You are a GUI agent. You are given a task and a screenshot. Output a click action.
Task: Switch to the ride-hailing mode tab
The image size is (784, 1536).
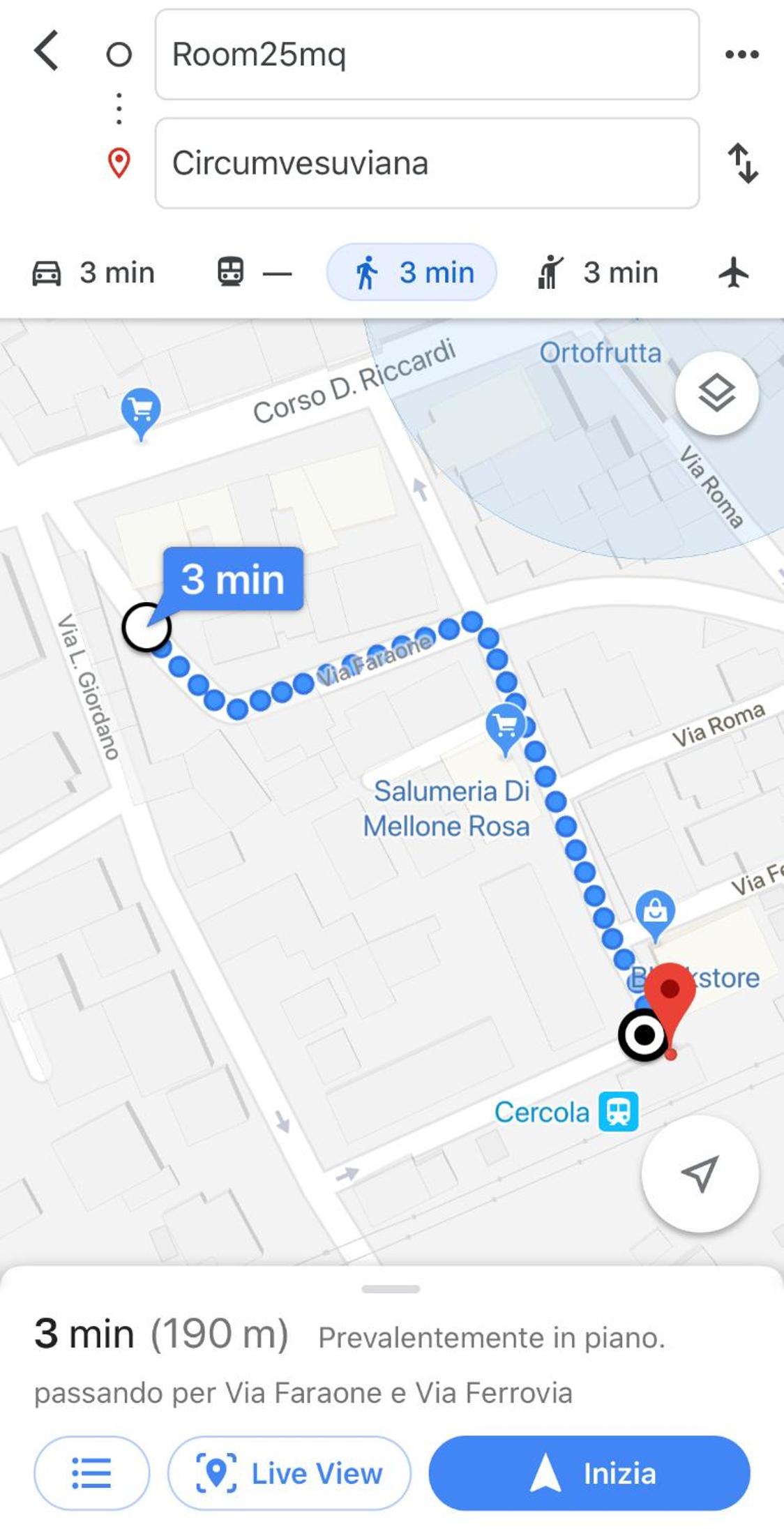[597, 273]
